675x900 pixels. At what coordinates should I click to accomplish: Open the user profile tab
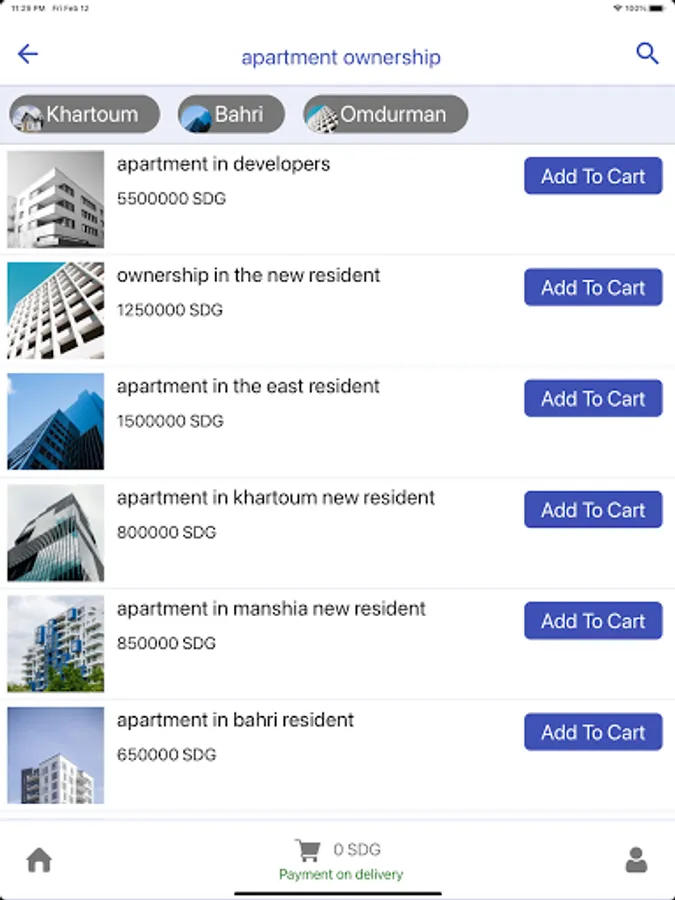(636, 860)
